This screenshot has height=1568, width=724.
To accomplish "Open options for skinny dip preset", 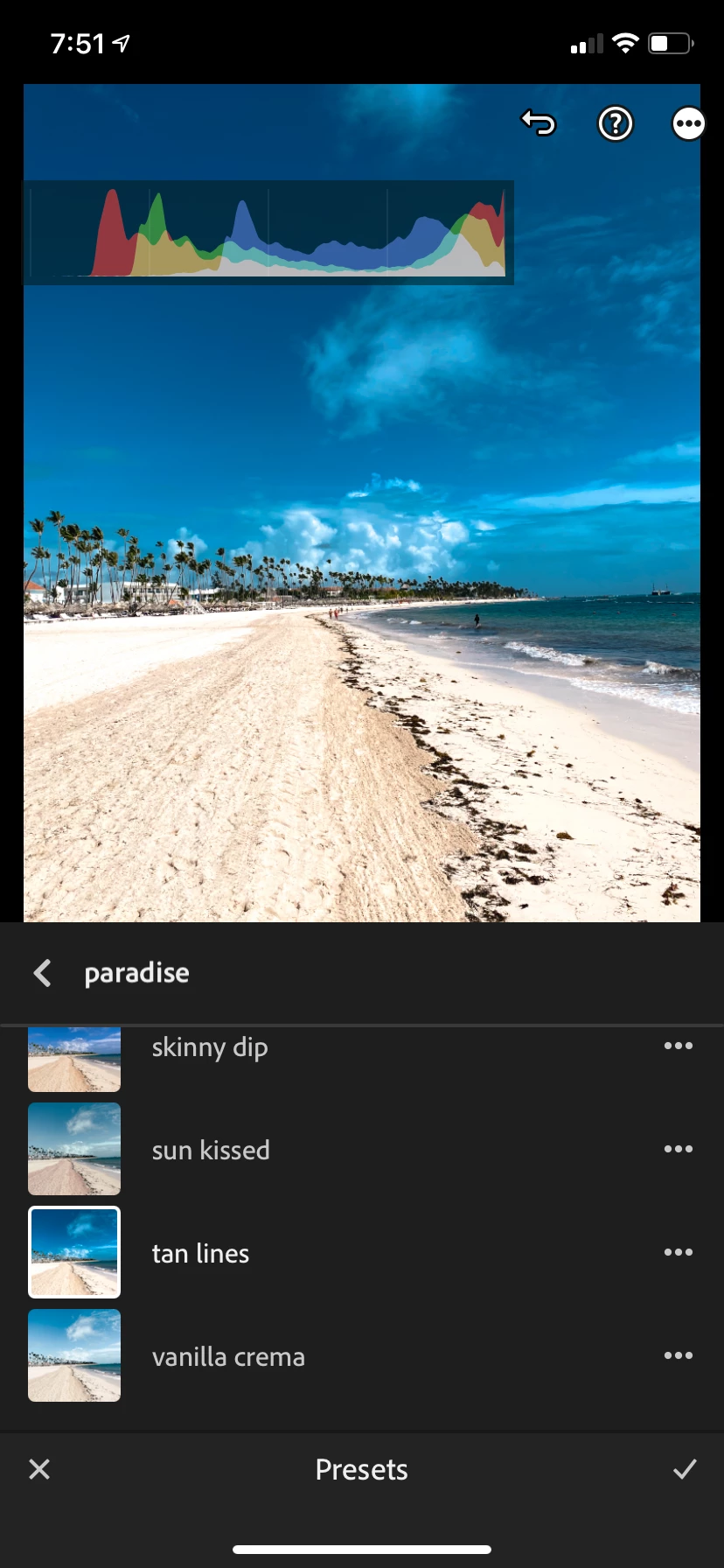I will click(x=678, y=1046).
